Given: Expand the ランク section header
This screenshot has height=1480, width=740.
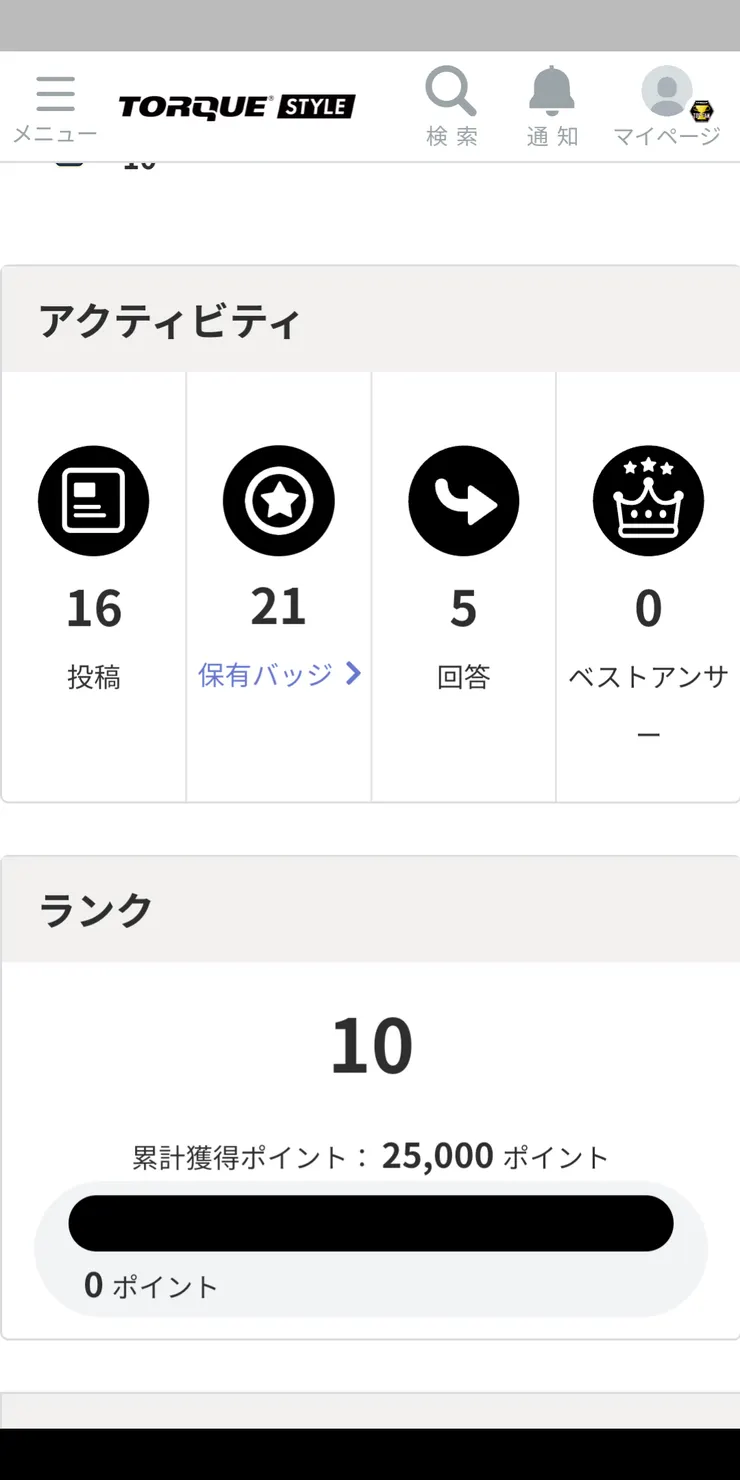Looking at the screenshot, I should pyautogui.click(x=97, y=908).
